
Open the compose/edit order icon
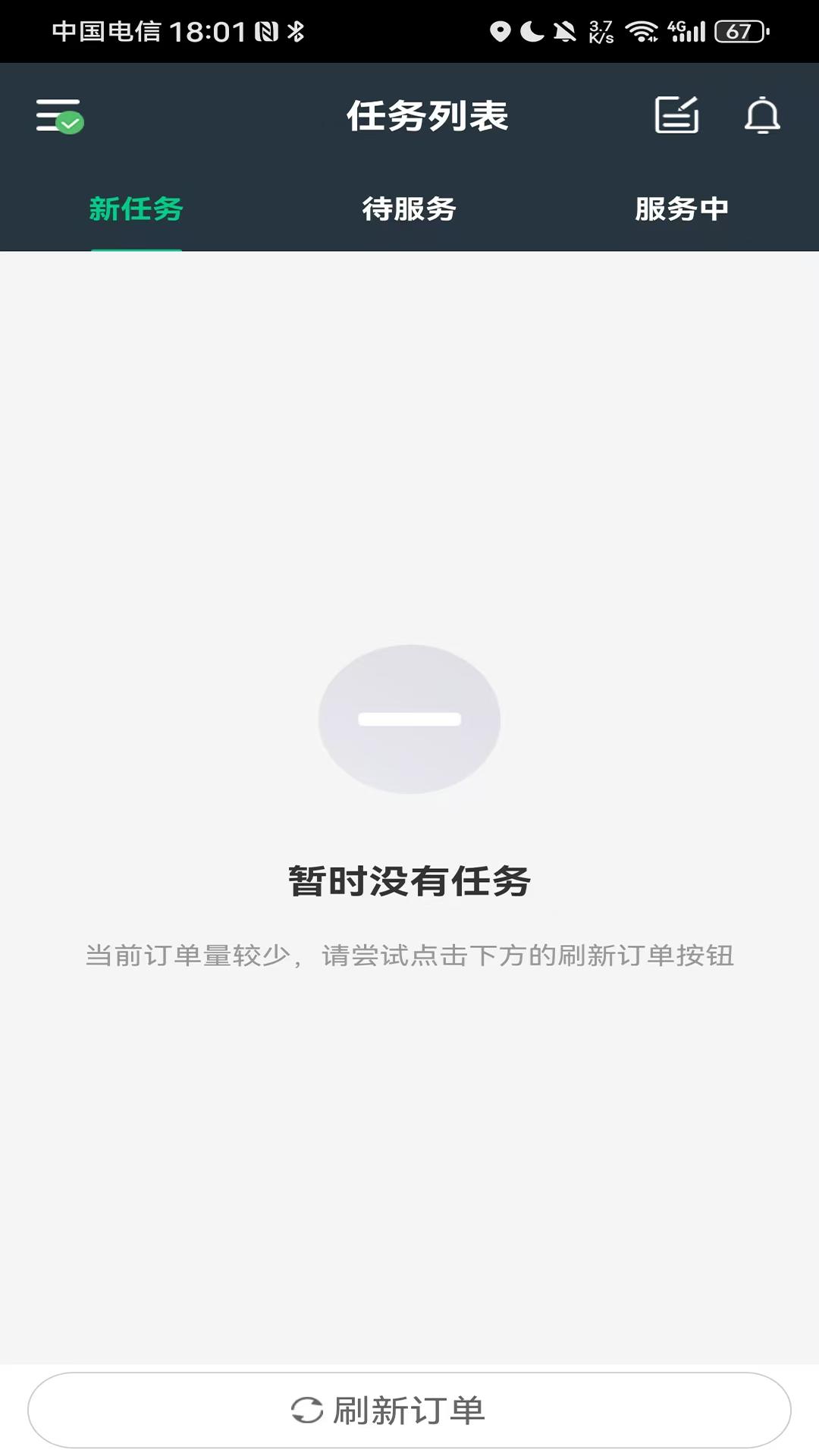[x=677, y=116]
